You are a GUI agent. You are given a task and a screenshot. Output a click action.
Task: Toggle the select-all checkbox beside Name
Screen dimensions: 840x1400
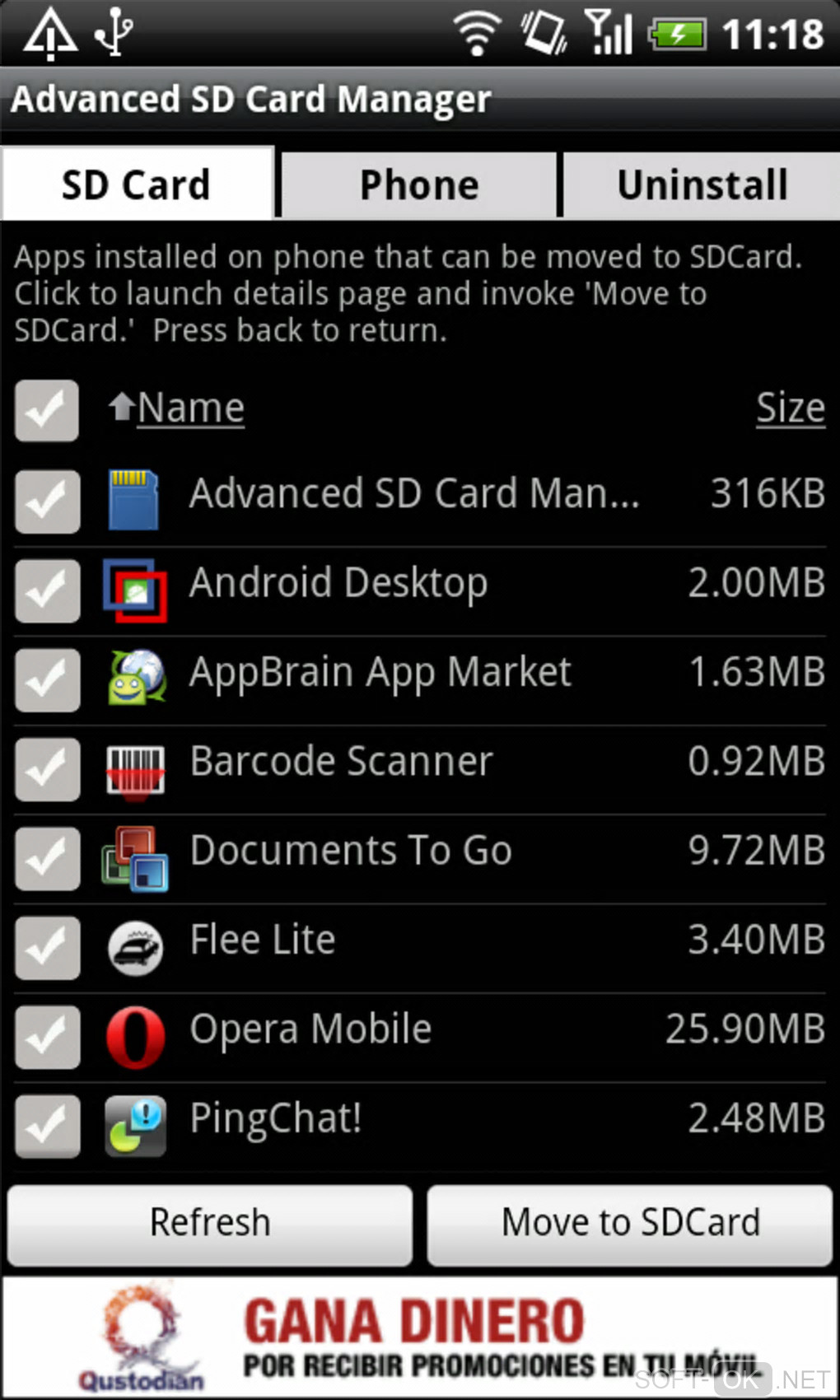[47, 410]
